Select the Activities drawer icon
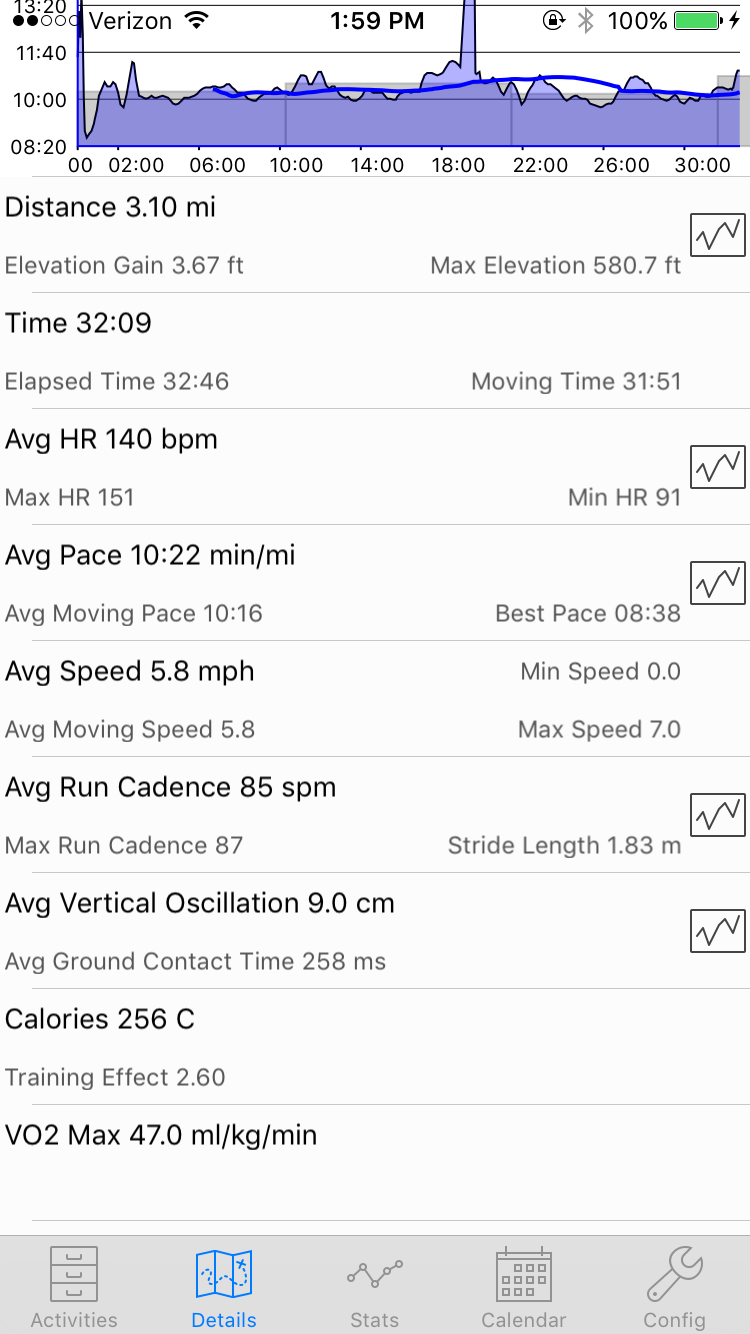This screenshot has width=750, height=1334. 73,1272
